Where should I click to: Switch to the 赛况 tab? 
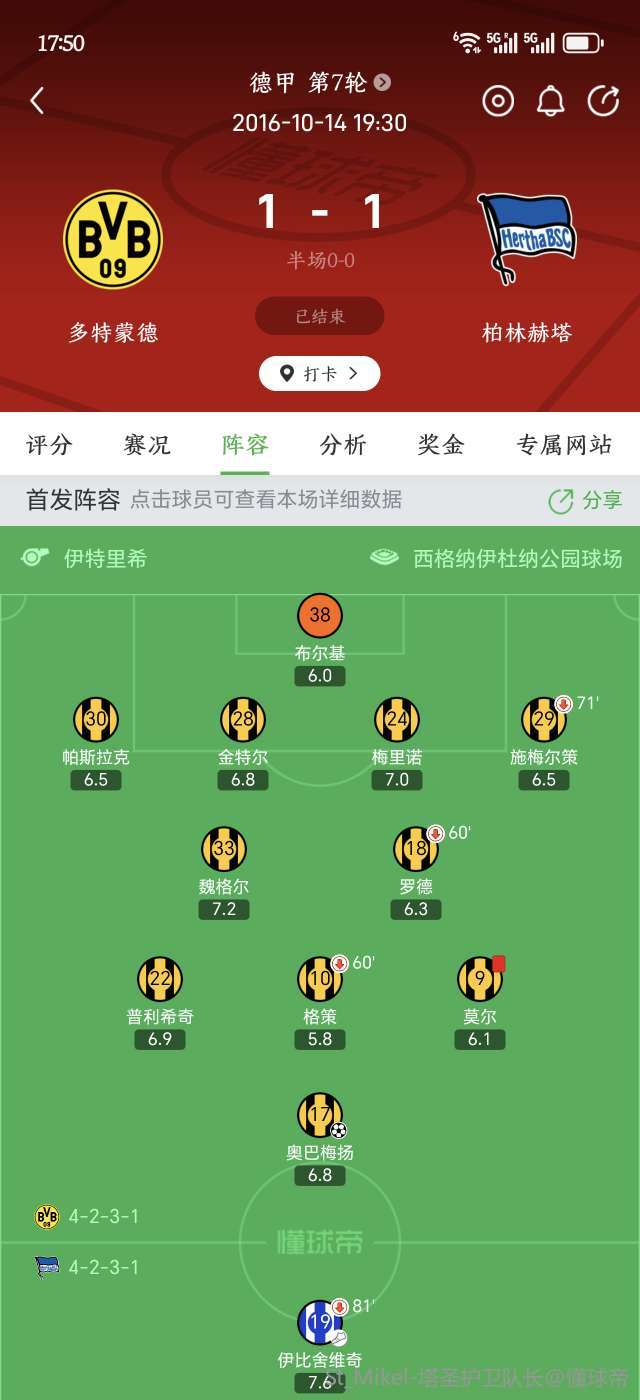[147, 445]
